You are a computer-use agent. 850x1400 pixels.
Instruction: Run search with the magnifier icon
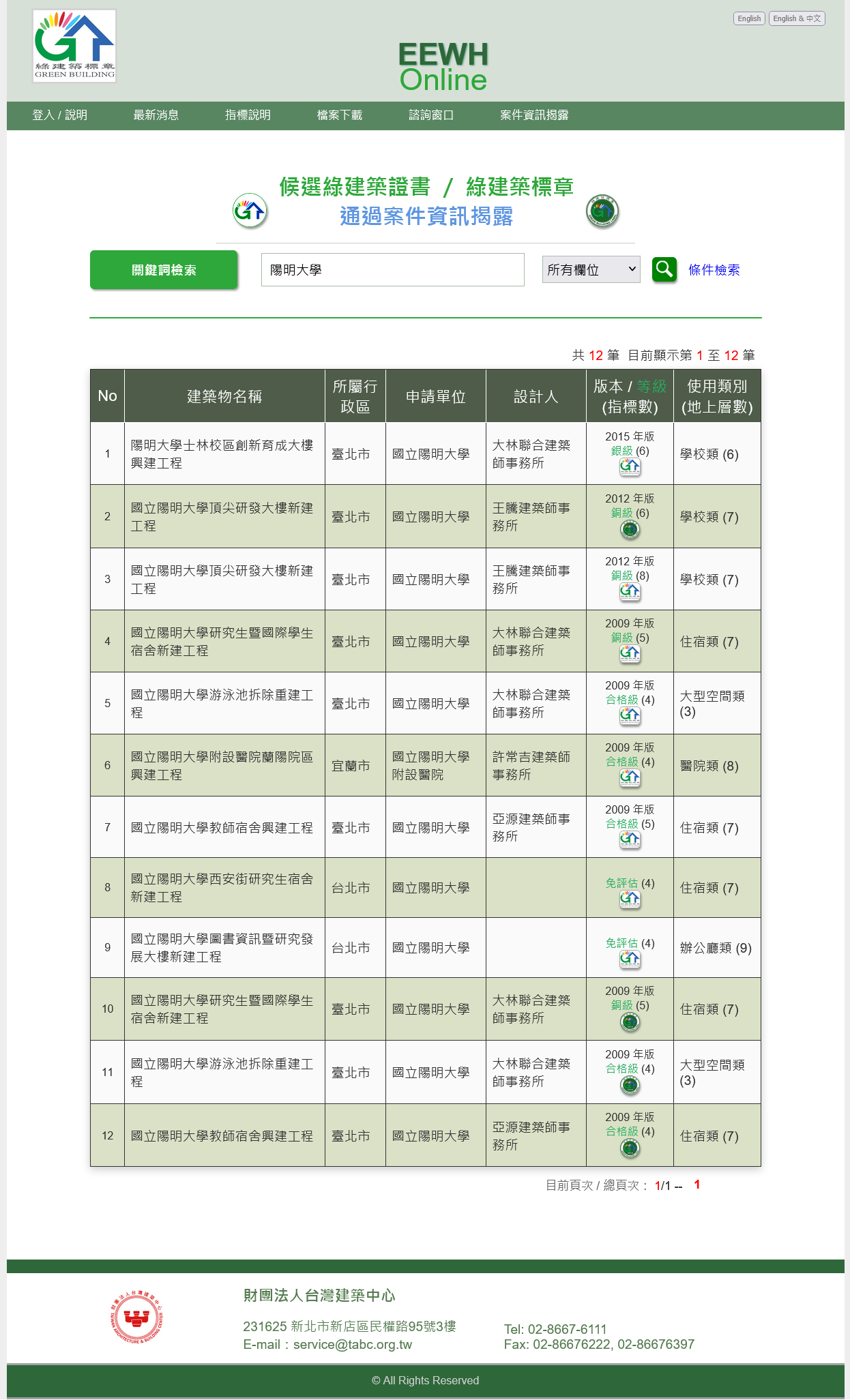coord(664,269)
